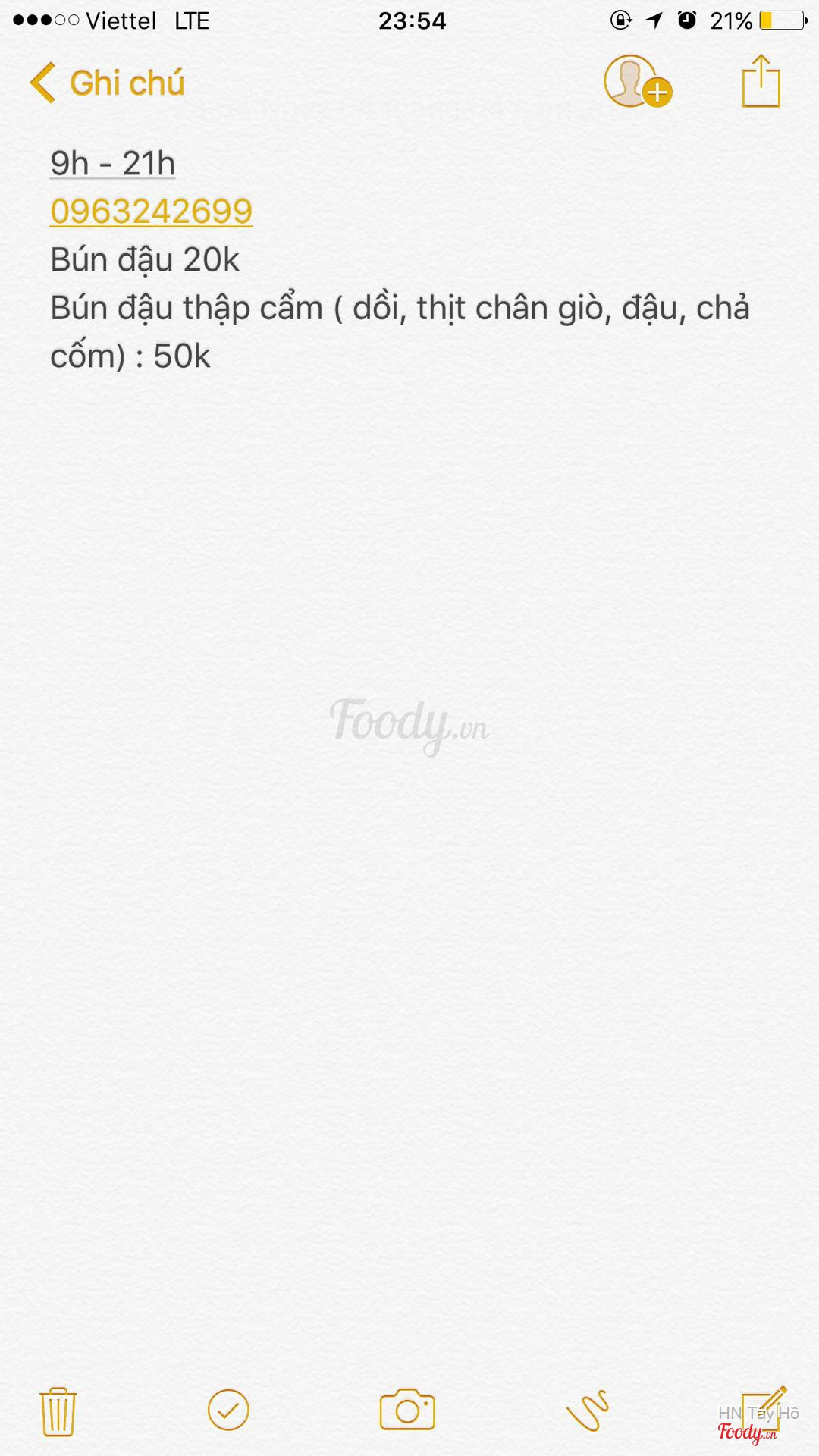Call the phone number 0963242699
The height and width of the screenshot is (1456, 819).
pyautogui.click(x=151, y=211)
